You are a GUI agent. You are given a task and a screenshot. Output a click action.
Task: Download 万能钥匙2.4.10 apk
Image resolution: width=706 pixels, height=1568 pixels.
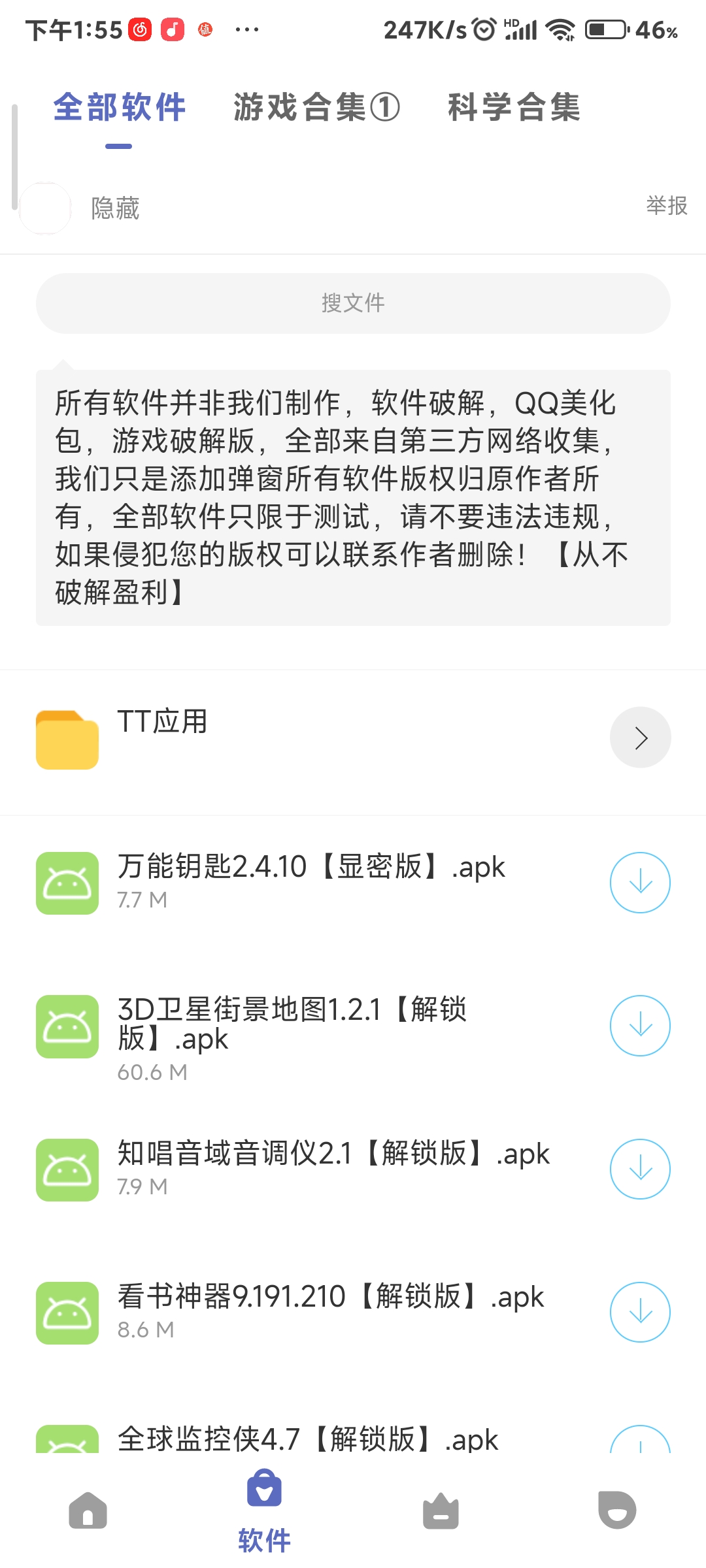coord(640,883)
